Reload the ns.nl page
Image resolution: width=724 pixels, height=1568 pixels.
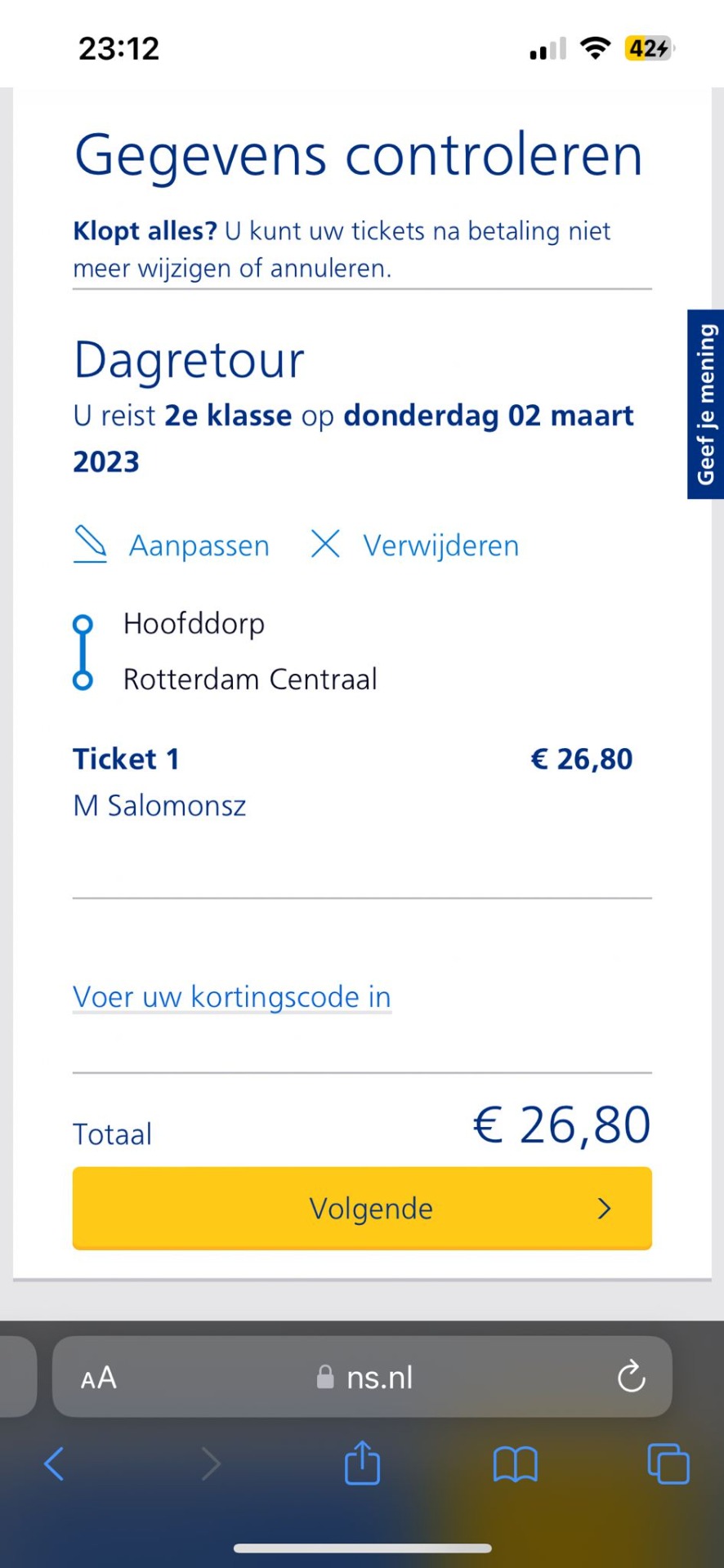click(631, 1378)
